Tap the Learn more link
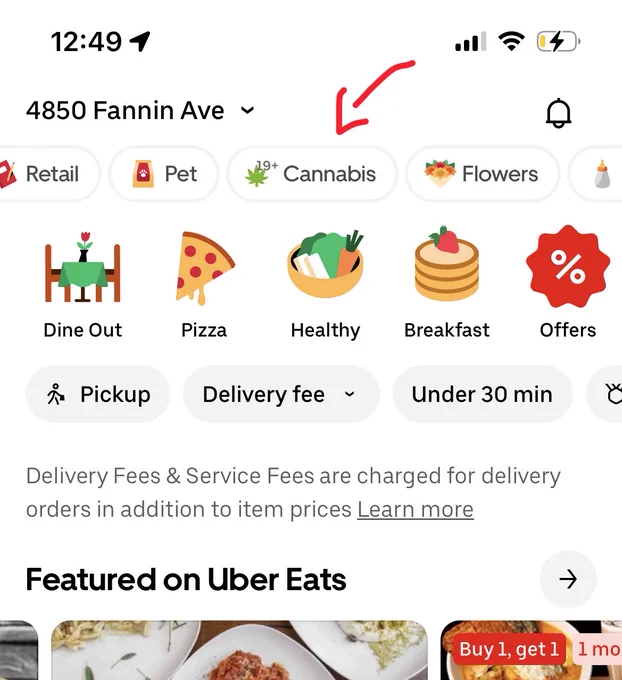The width and height of the screenshot is (622, 680). click(415, 510)
